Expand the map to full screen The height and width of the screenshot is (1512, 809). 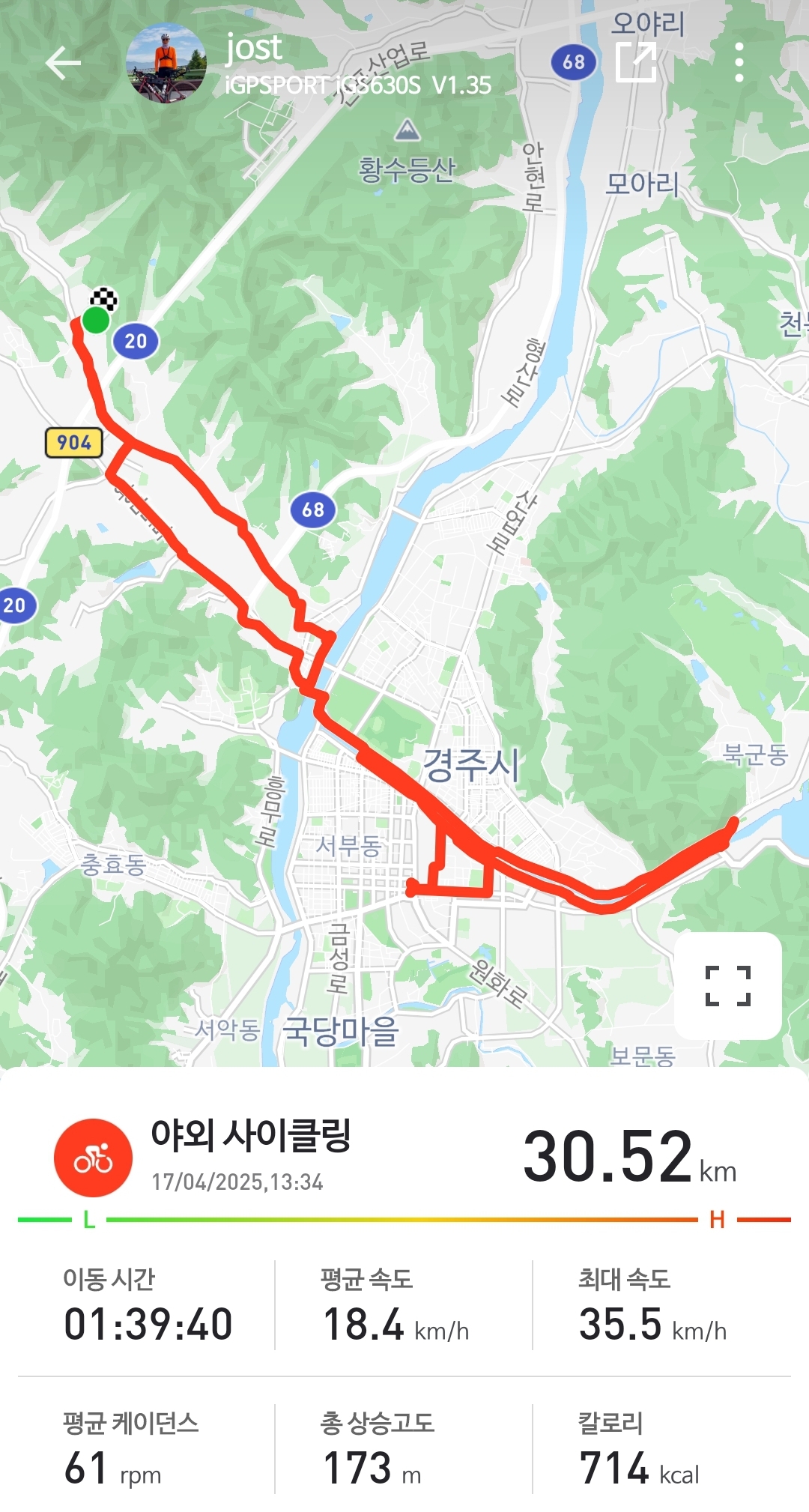tap(727, 985)
